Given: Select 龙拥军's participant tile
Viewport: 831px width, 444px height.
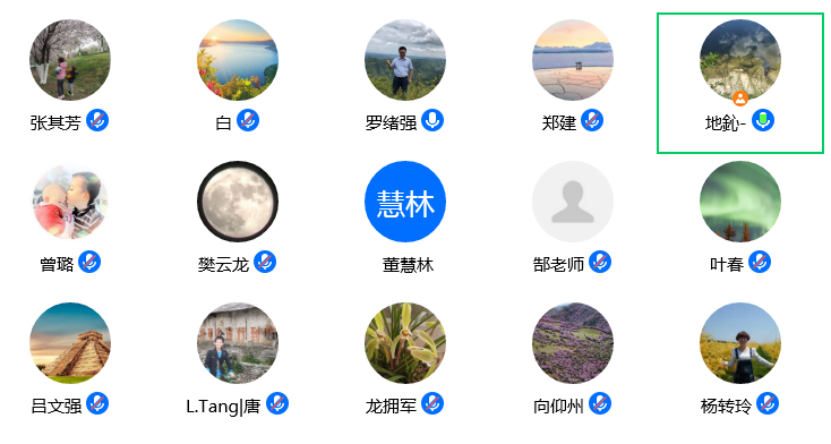Looking at the screenshot, I should (405, 343).
